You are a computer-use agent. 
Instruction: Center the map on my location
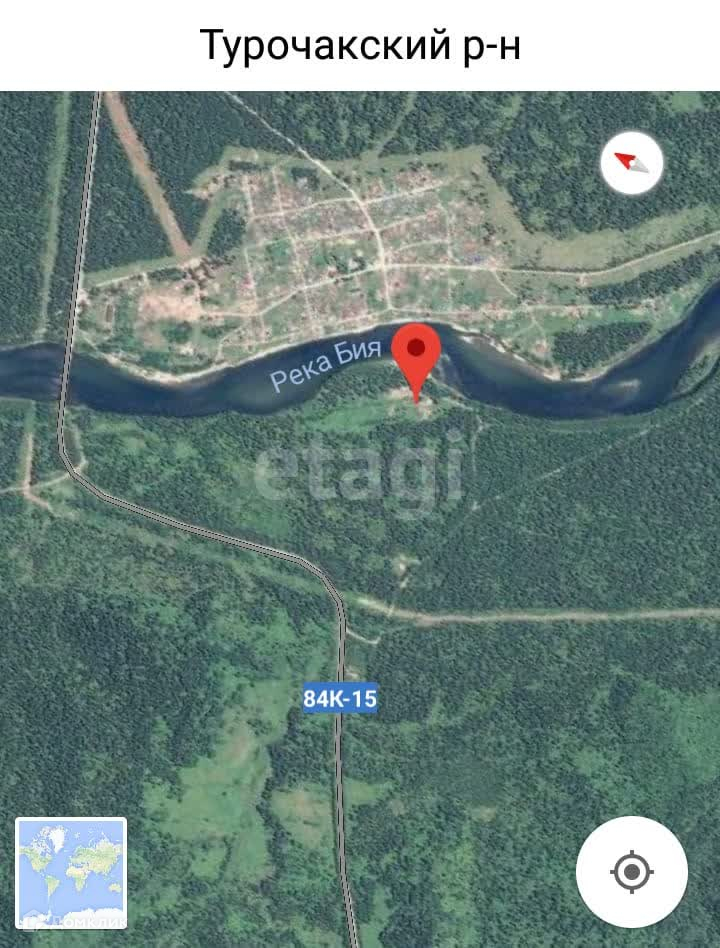tap(631, 871)
